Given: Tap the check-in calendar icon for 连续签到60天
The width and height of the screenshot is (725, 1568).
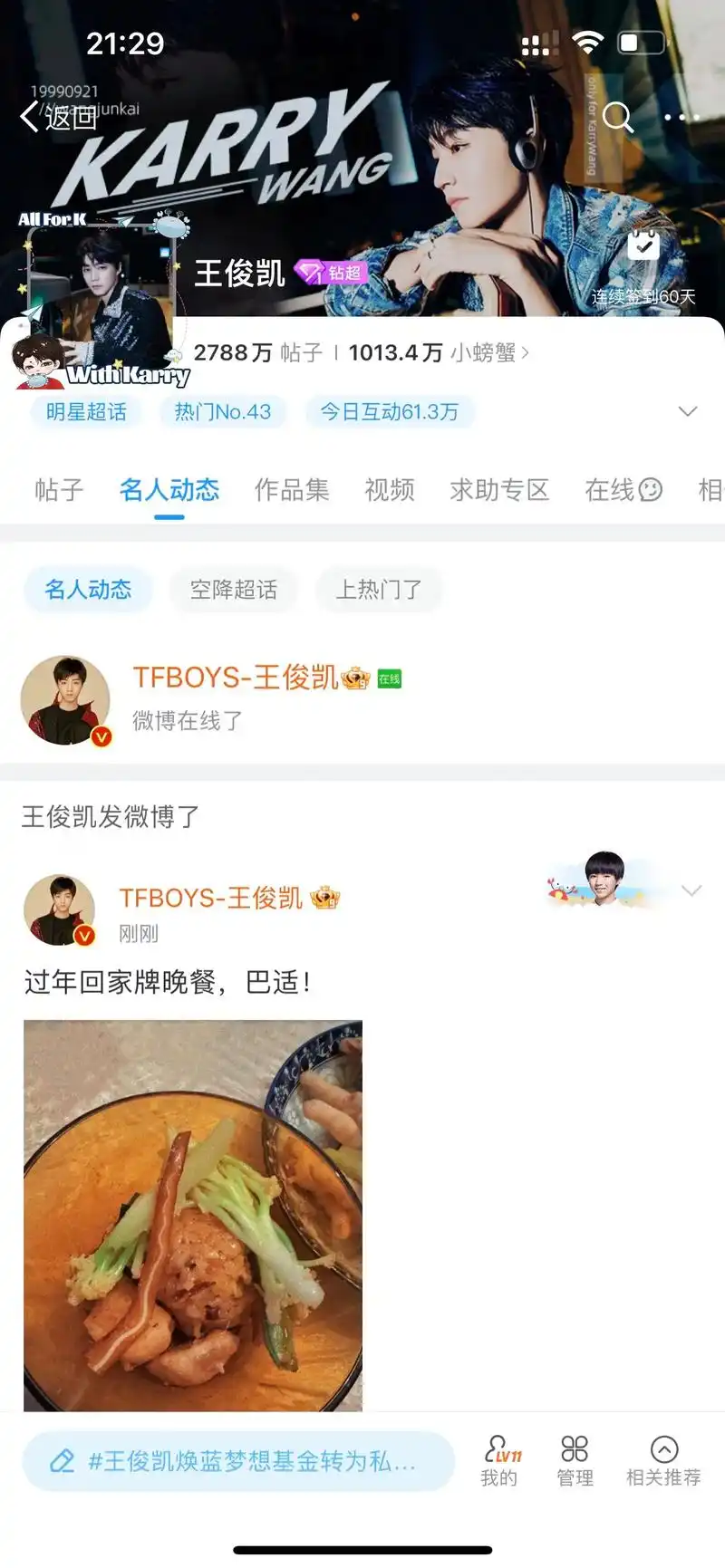Looking at the screenshot, I should (643, 247).
